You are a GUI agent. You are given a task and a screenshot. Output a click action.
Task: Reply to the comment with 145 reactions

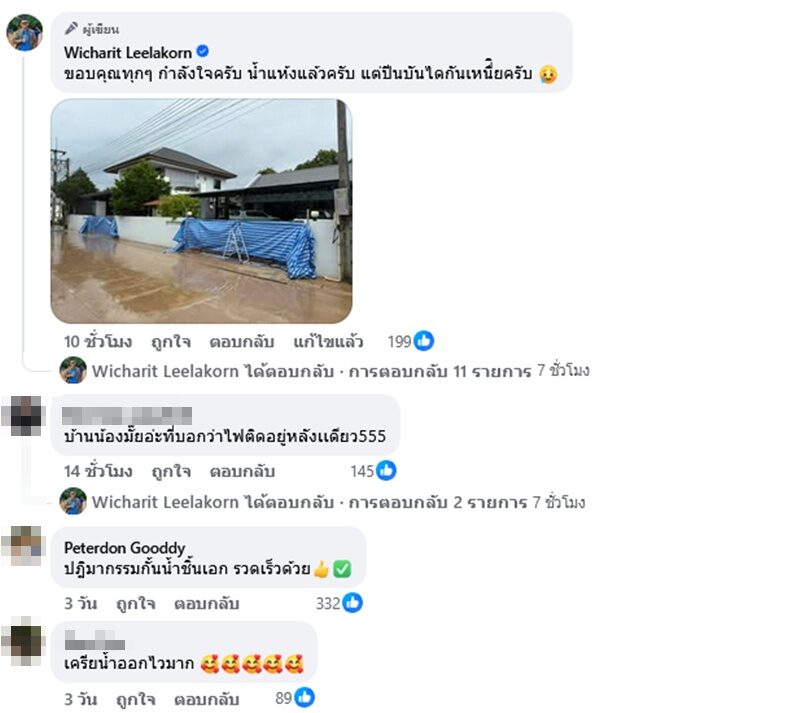tap(241, 471)
